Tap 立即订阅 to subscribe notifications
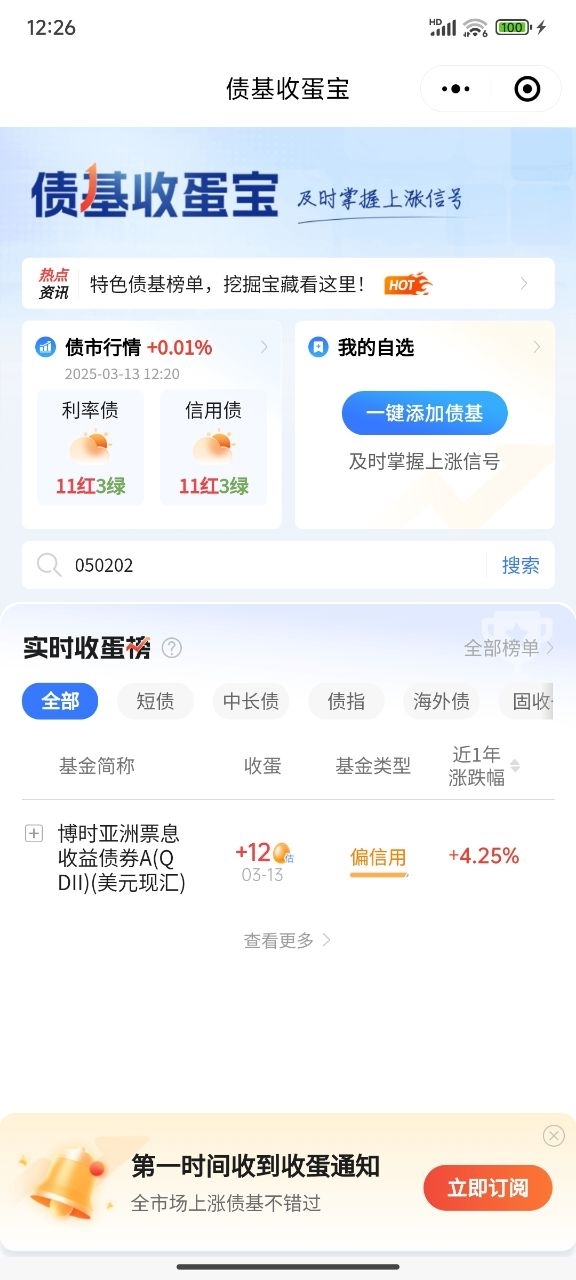This screenshot has height=1280, width=576. 487,1188
